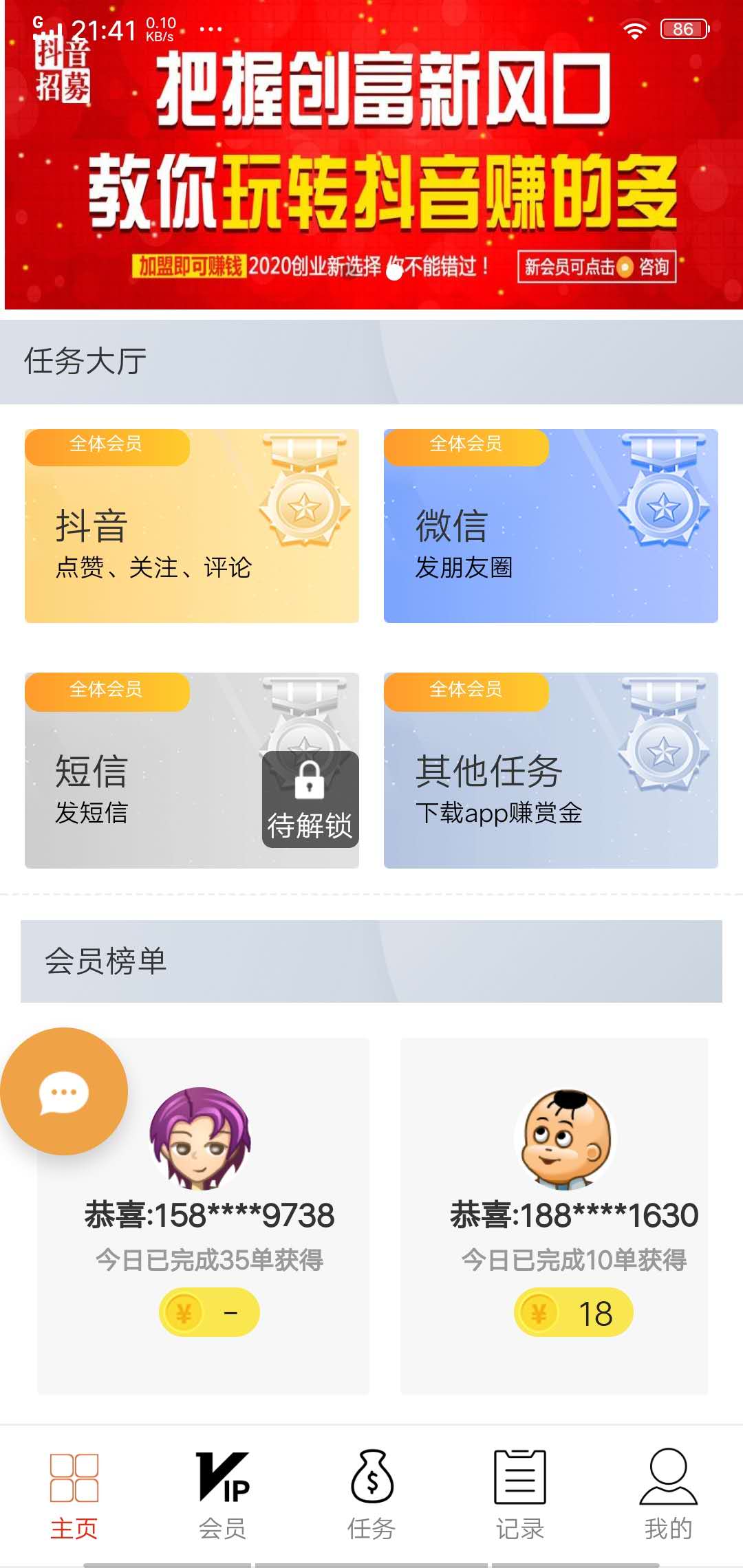Tap the 全体会员 ribbon on 微信 card
743x1568 pixels.
pos(466,447)
